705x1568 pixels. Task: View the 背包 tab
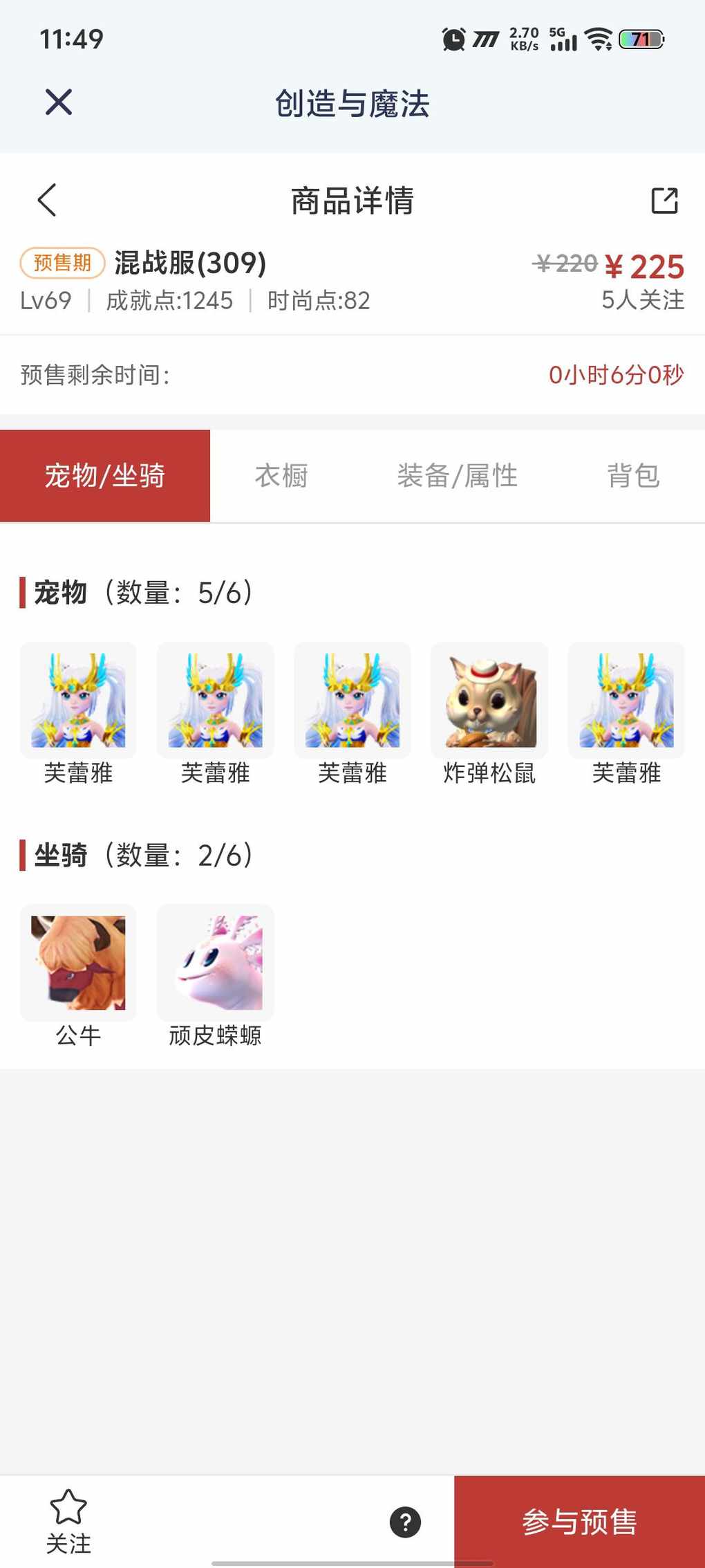click(633, 476)
